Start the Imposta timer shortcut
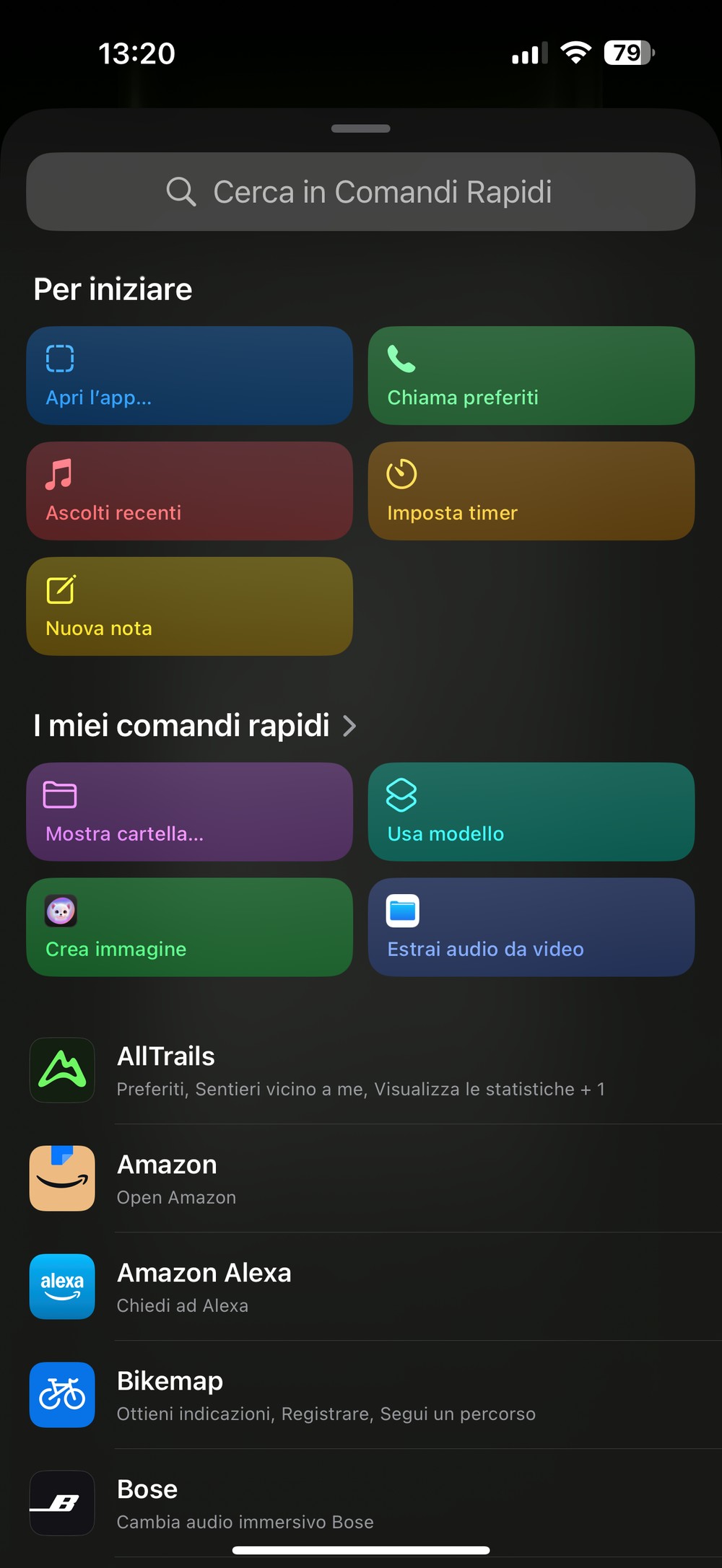 (531, 491)
